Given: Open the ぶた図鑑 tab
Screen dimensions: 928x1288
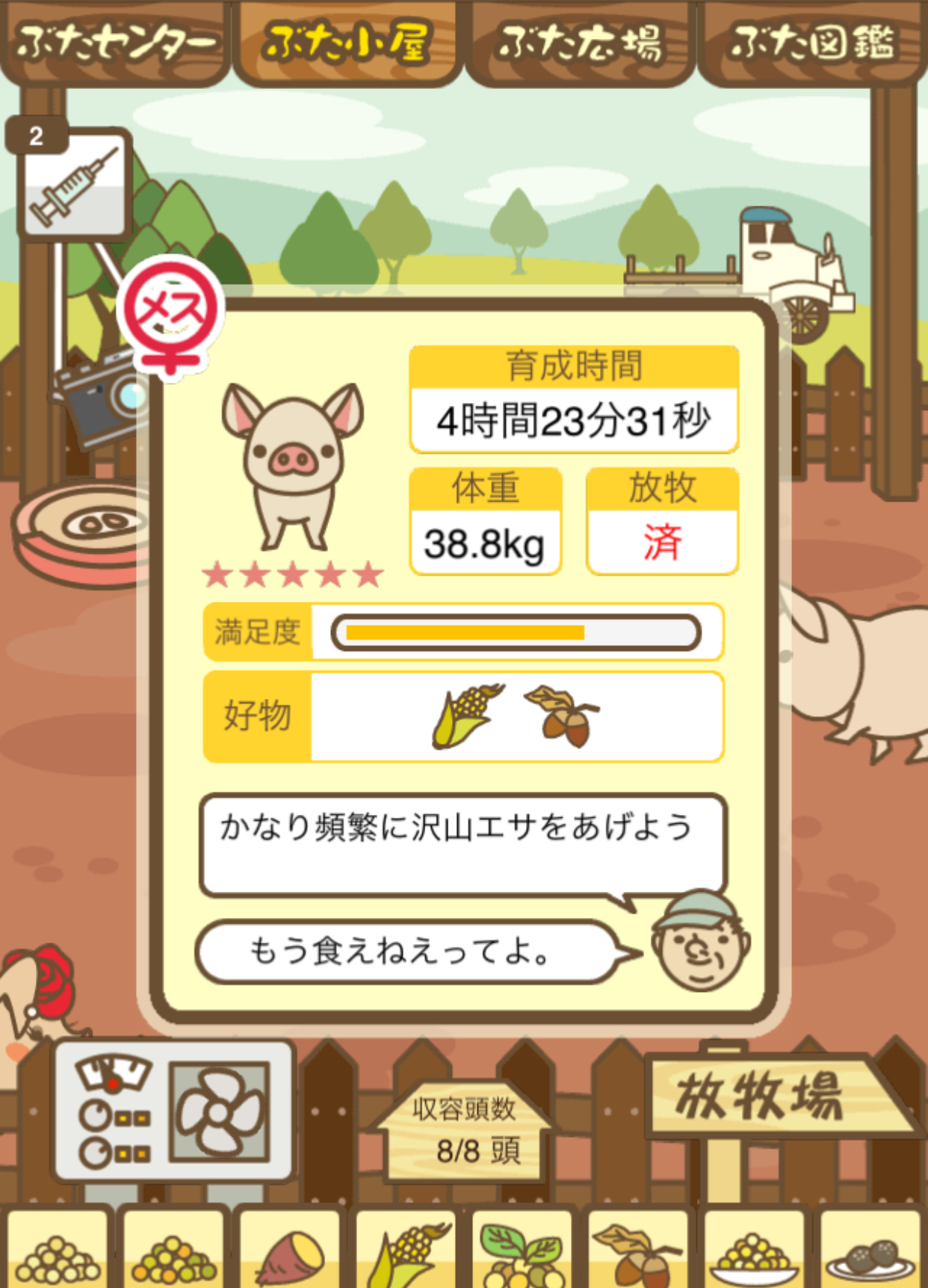Looking at the screenshot, I should pos(812,43).
